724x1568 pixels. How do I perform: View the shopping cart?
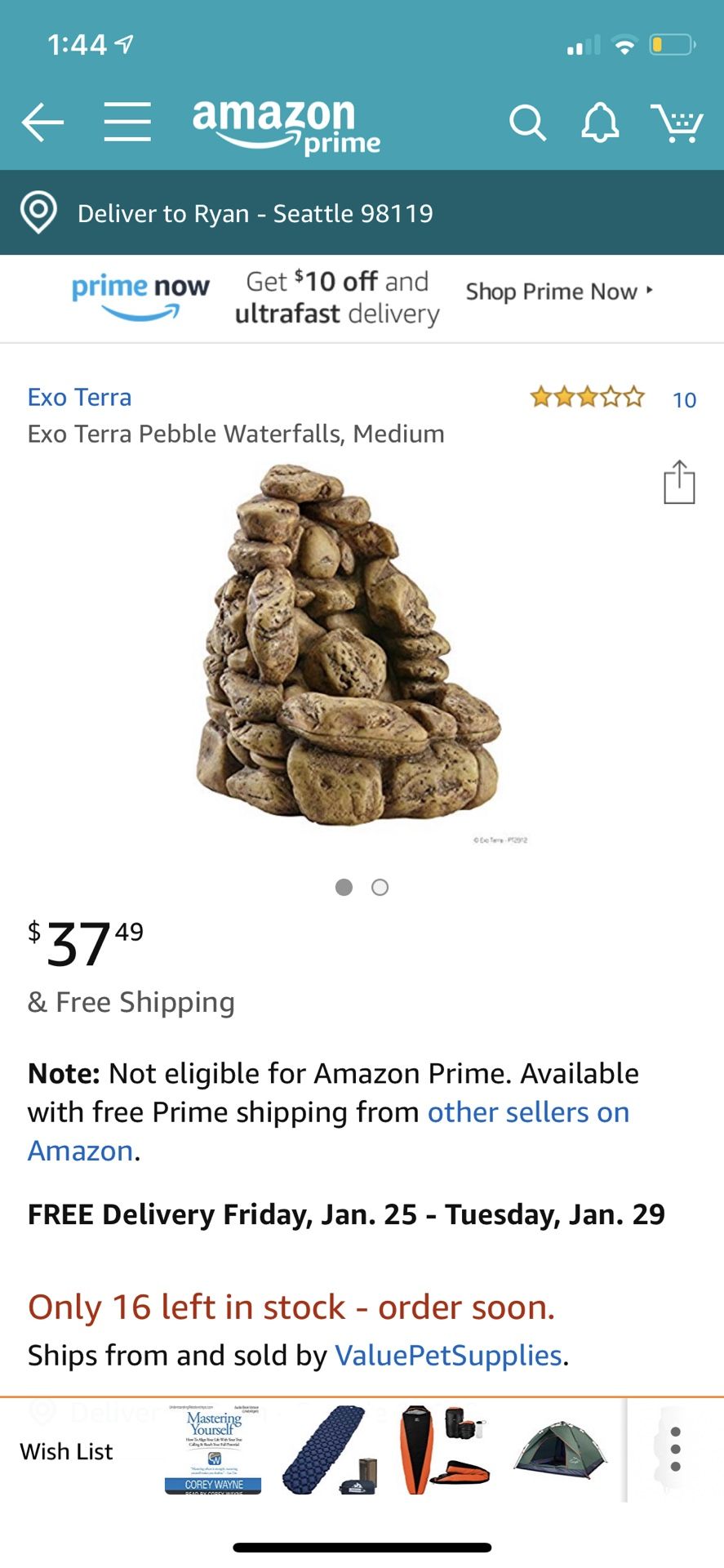(x=678, y=122)
